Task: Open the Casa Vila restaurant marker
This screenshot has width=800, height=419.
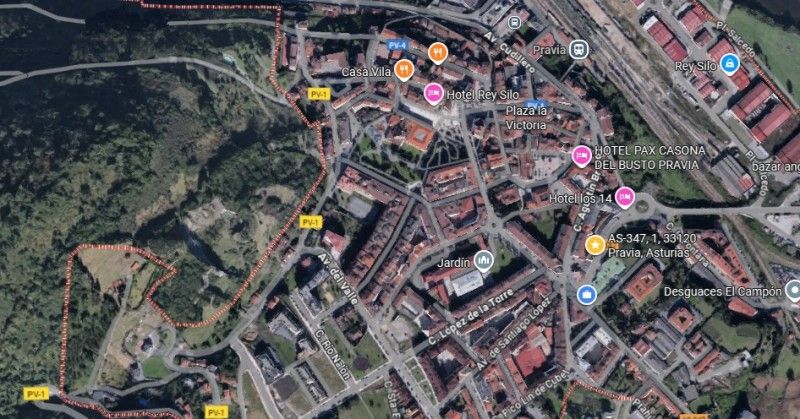Action: [x=404, y=70]
